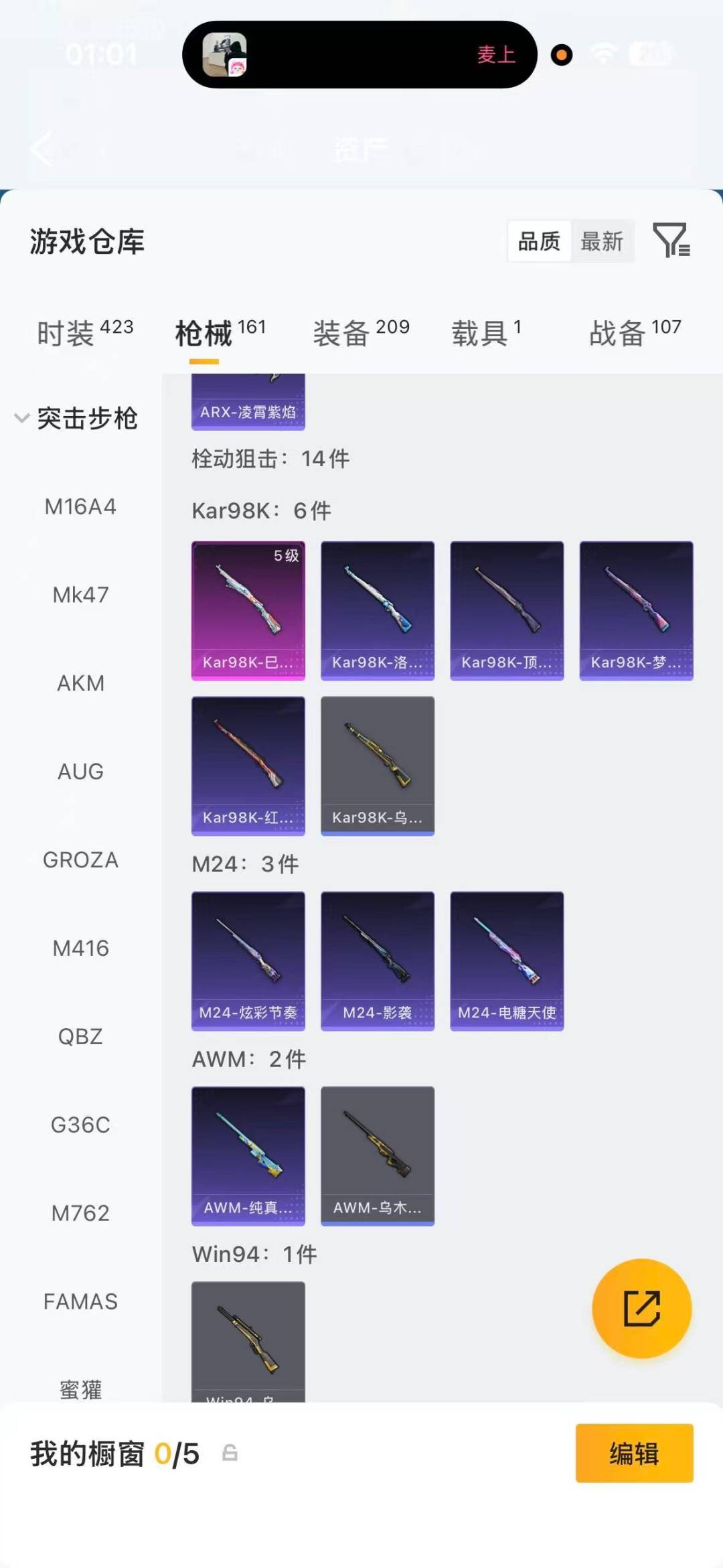Select the Win94 skin thumbnail
This screenshot has width=723, height=1568.
(248, 1340)
